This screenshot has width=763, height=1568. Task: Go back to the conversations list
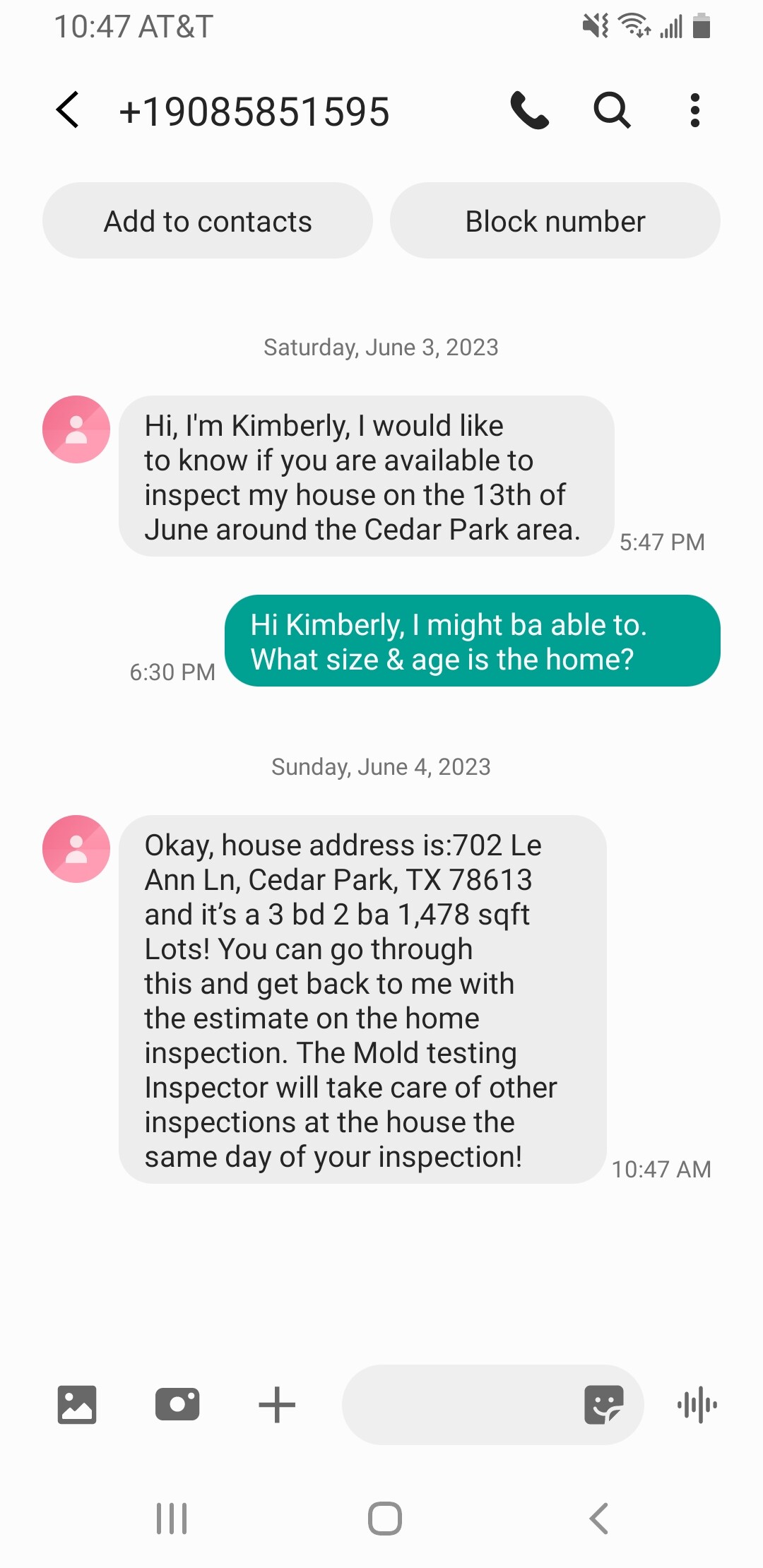click(x=68, y=110)
